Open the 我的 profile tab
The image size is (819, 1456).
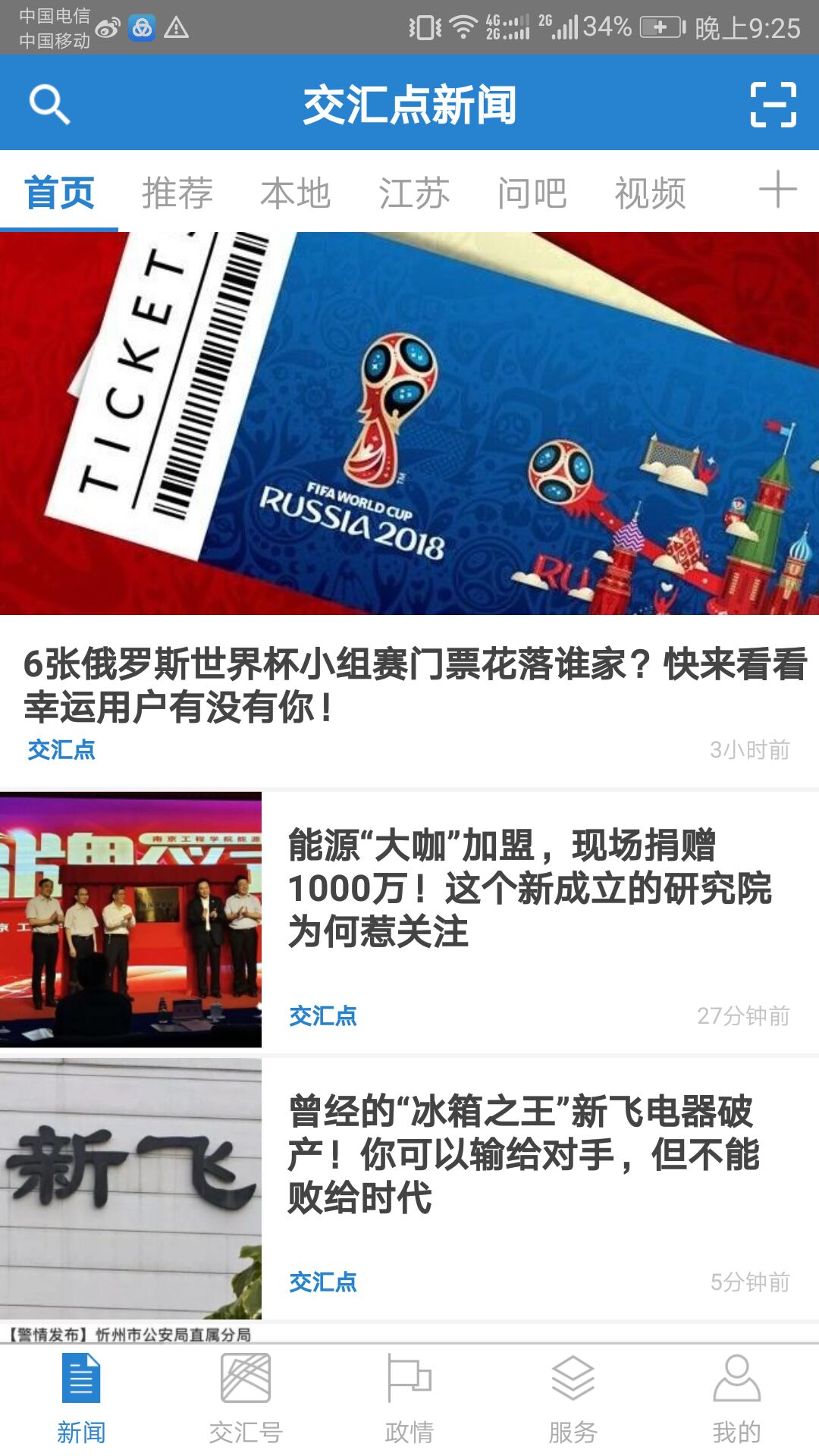[x=736, y=1399]
